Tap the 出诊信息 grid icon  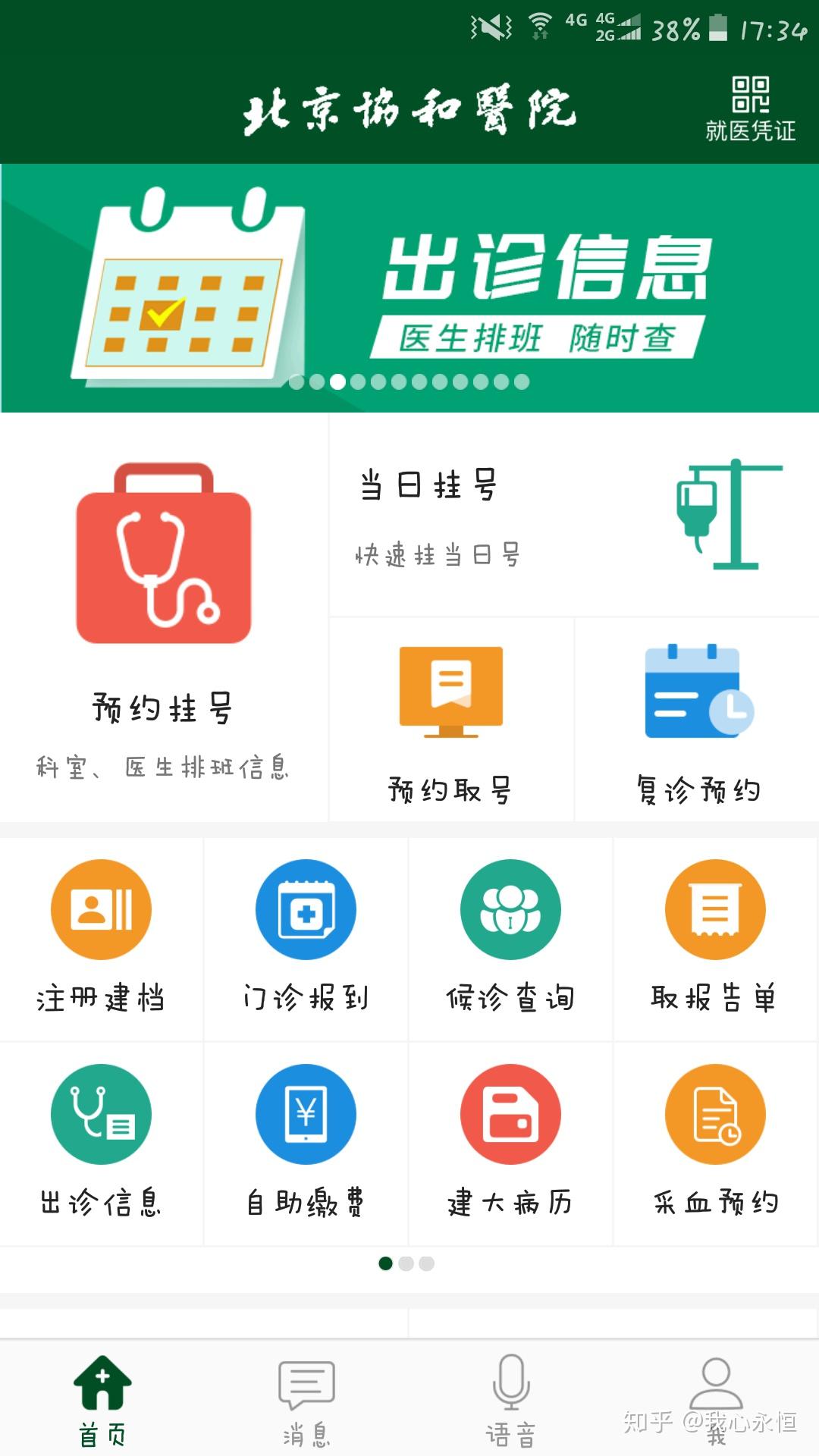pyautogui.click(x=102, y=1143)
